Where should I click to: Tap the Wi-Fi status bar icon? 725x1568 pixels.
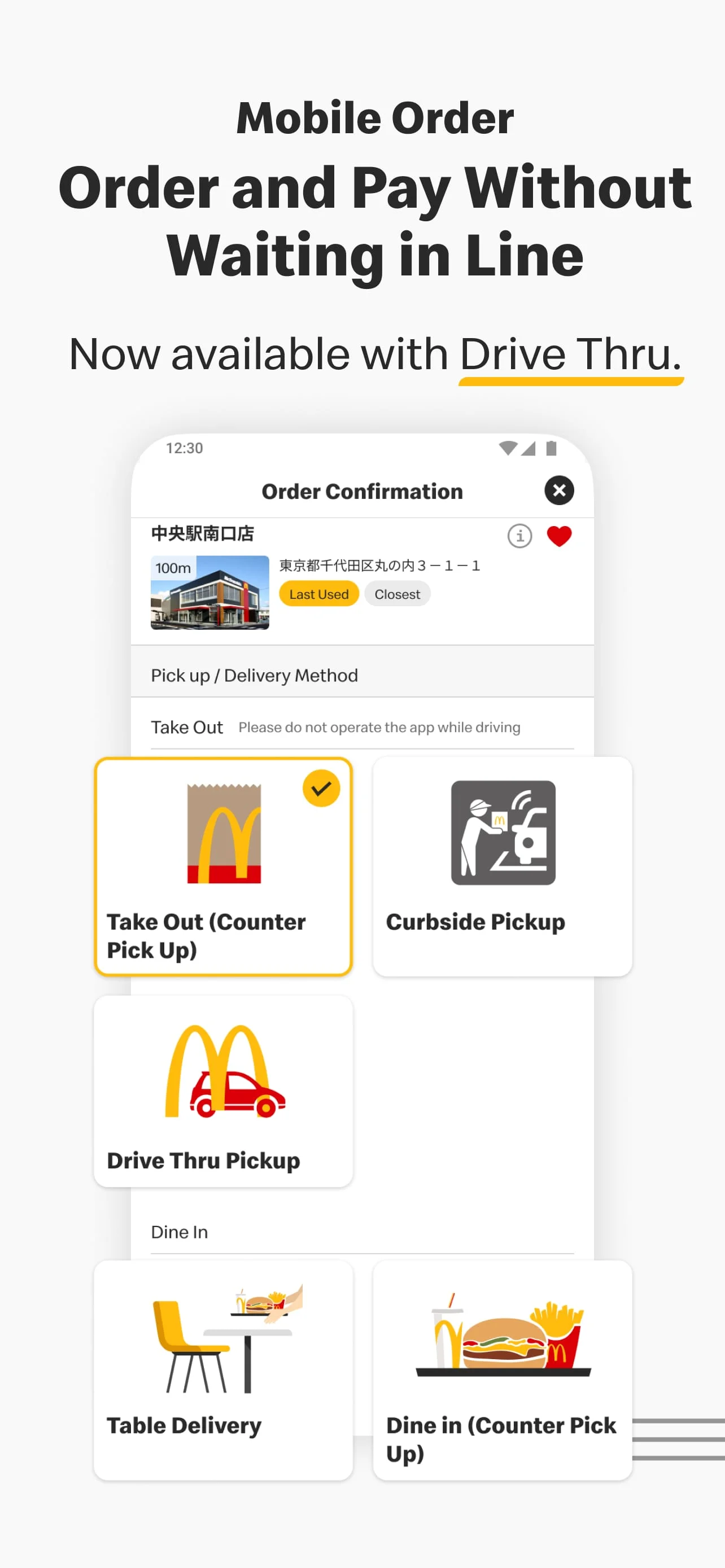pyautogui.click(x=509, y=449)
